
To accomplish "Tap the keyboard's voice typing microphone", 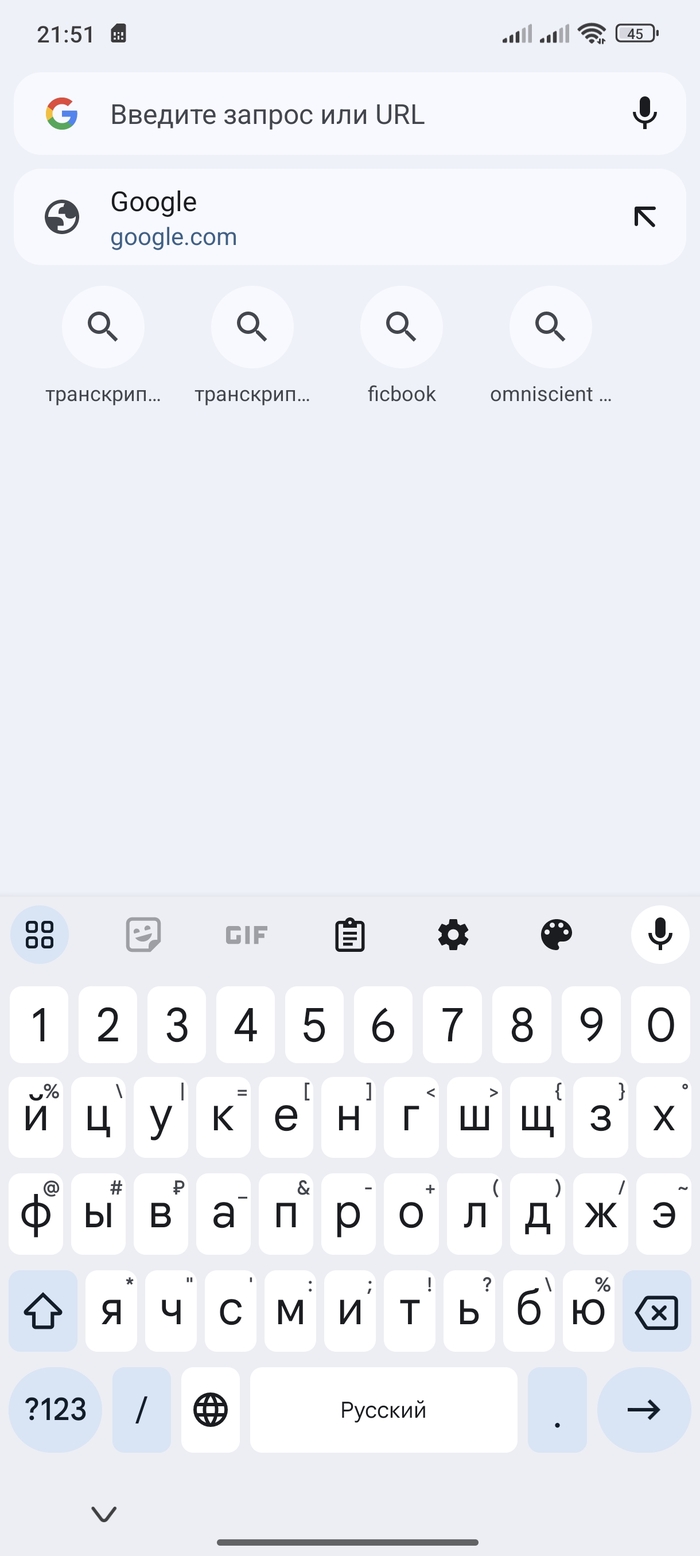I will point(659,935).
